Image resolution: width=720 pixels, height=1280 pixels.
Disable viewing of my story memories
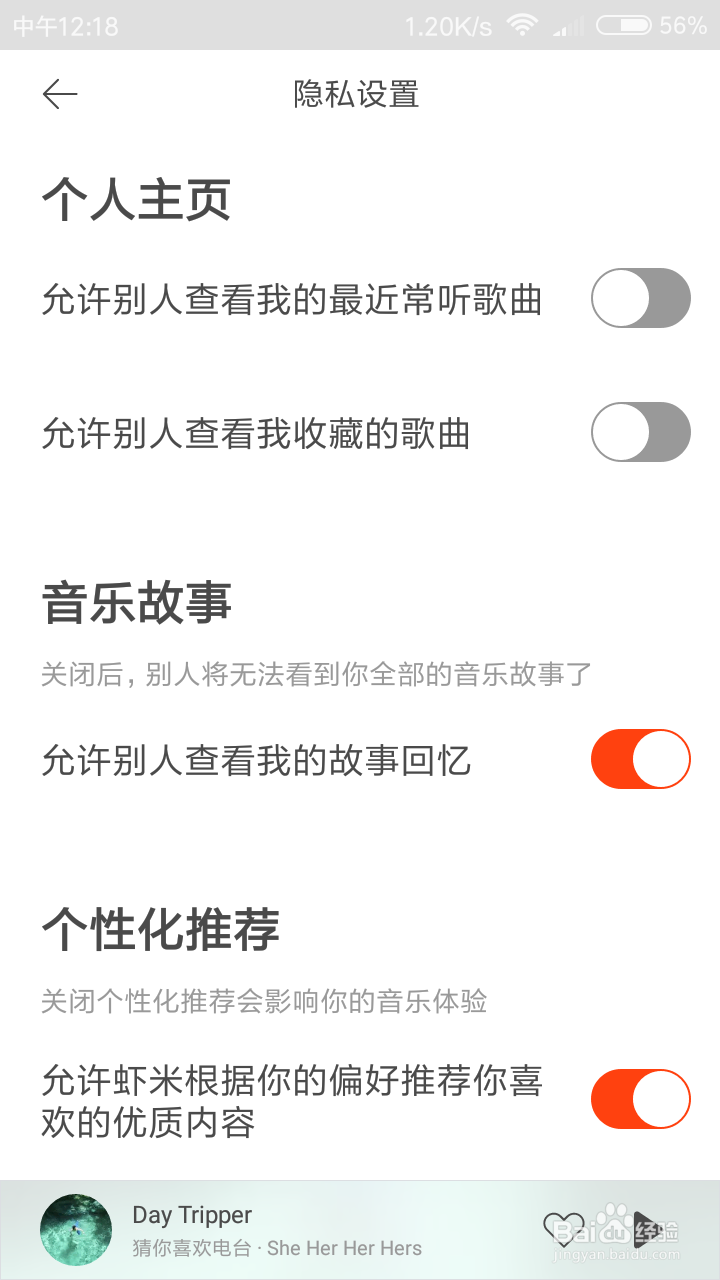click(640, 758)
